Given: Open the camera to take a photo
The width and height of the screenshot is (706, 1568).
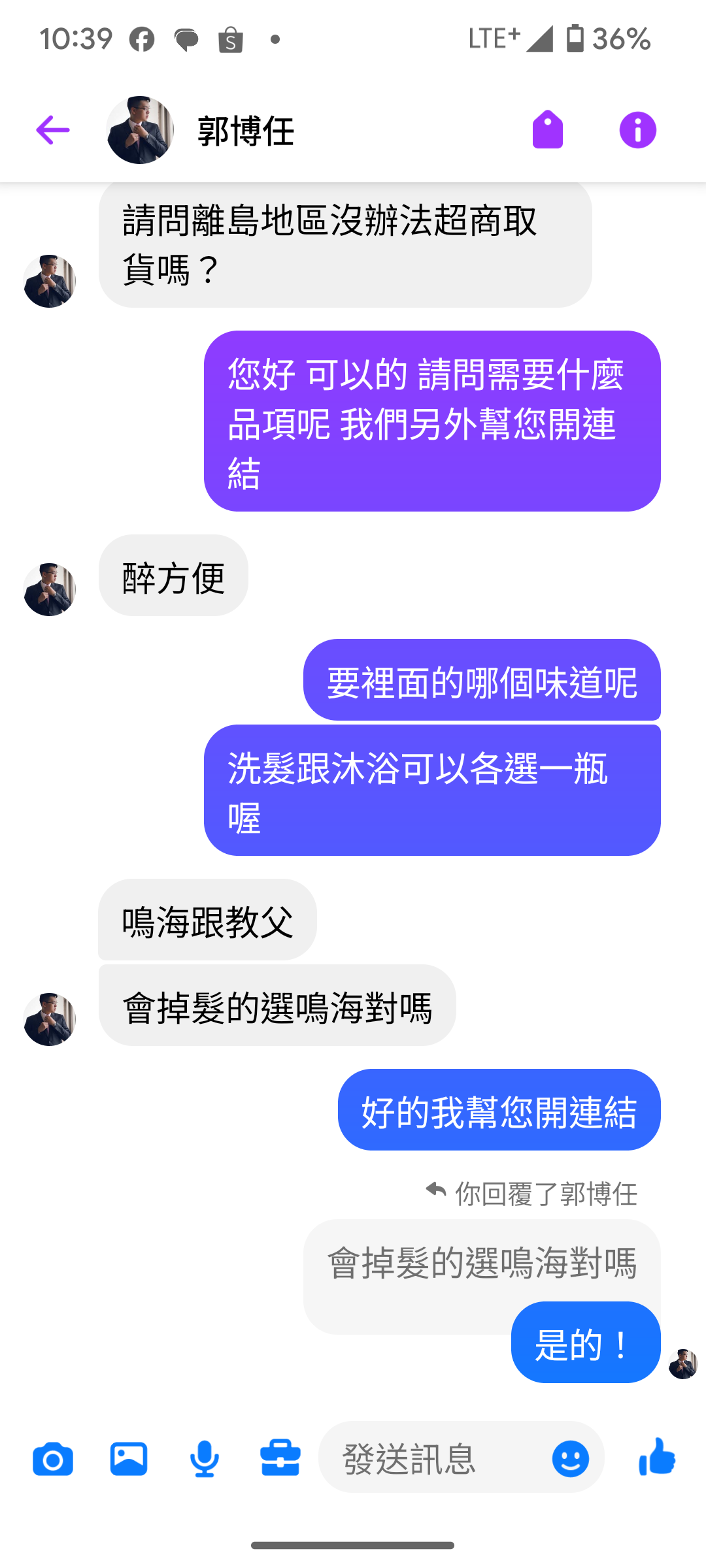Looking at the screenshot, I should point(52,1460).
